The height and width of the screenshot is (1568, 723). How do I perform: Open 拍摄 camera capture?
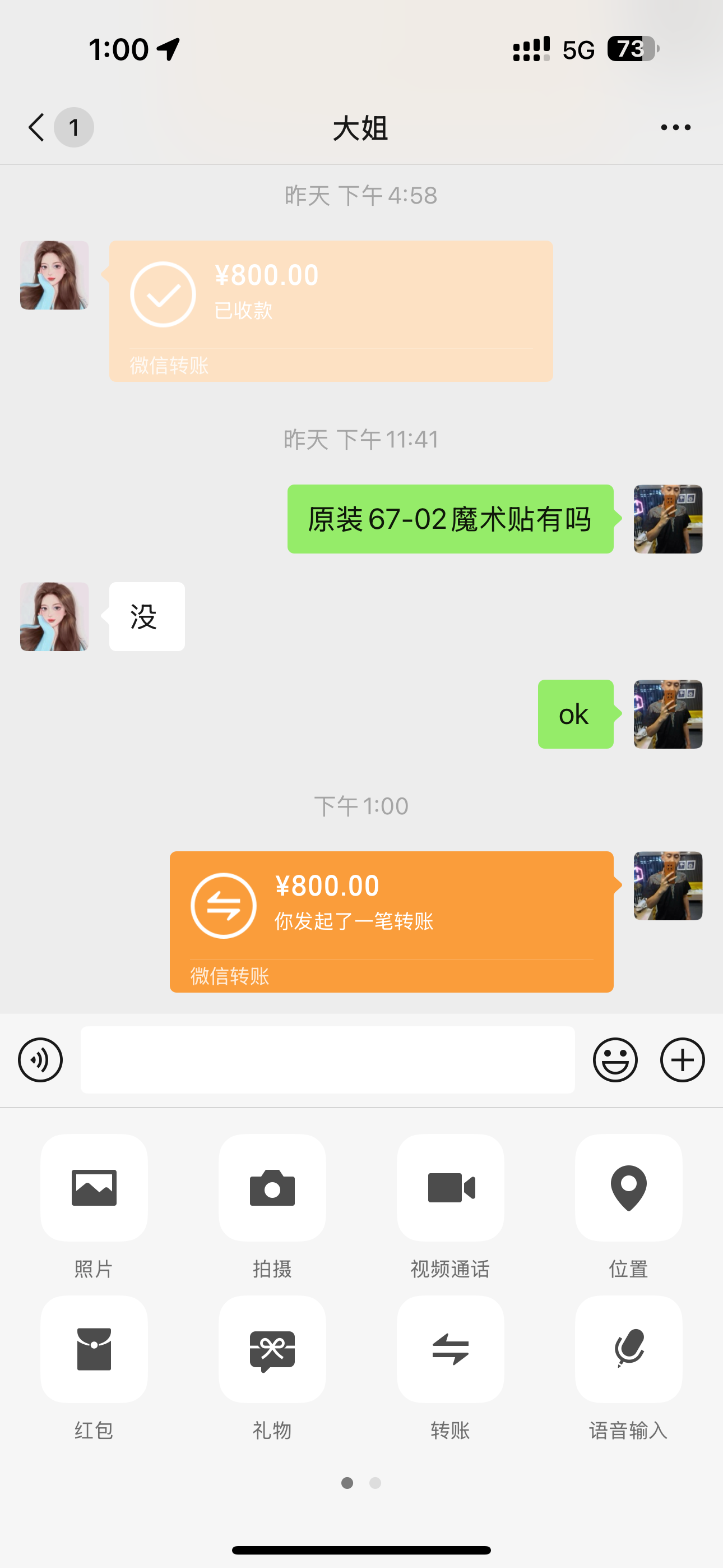[272, 1187]
